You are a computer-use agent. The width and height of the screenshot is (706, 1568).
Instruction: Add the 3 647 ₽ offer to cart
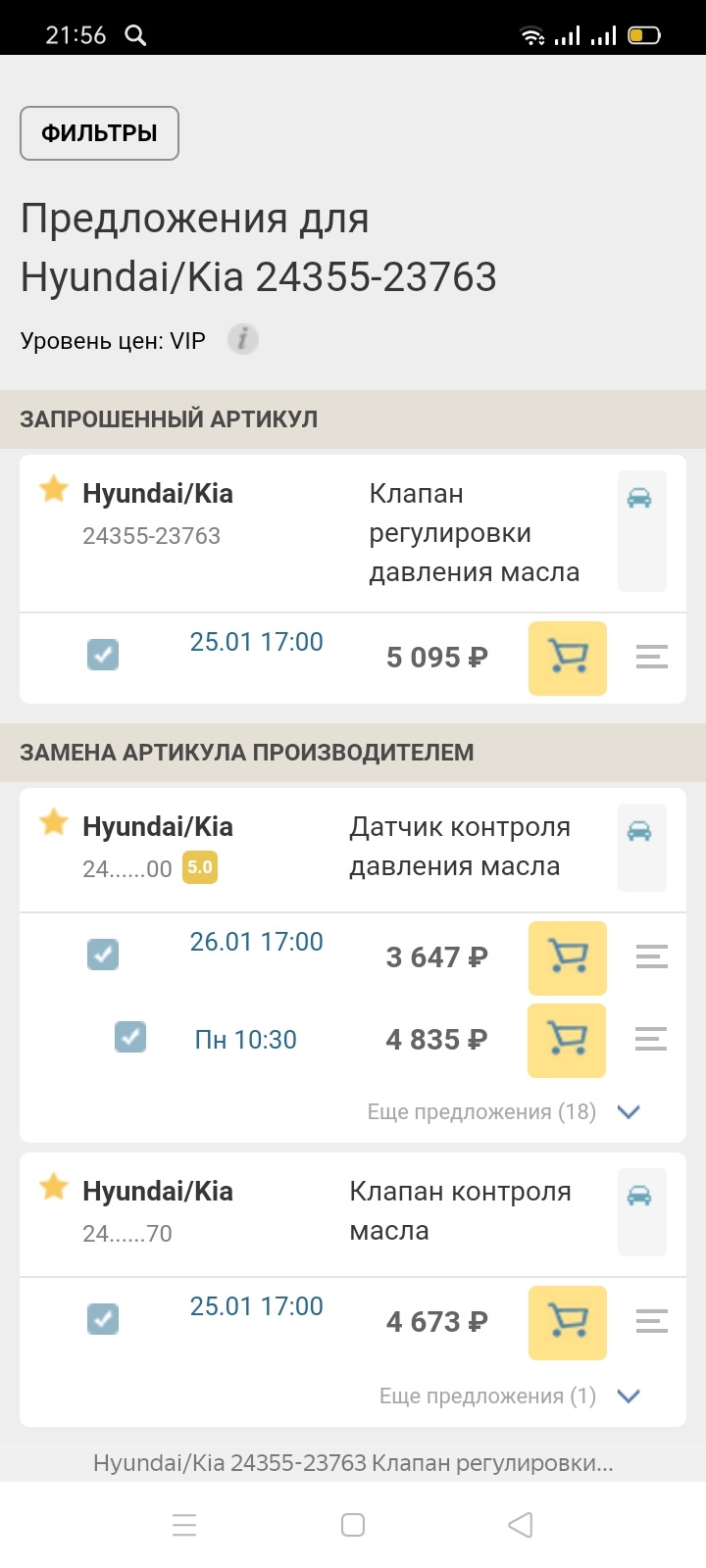[567, 957]
